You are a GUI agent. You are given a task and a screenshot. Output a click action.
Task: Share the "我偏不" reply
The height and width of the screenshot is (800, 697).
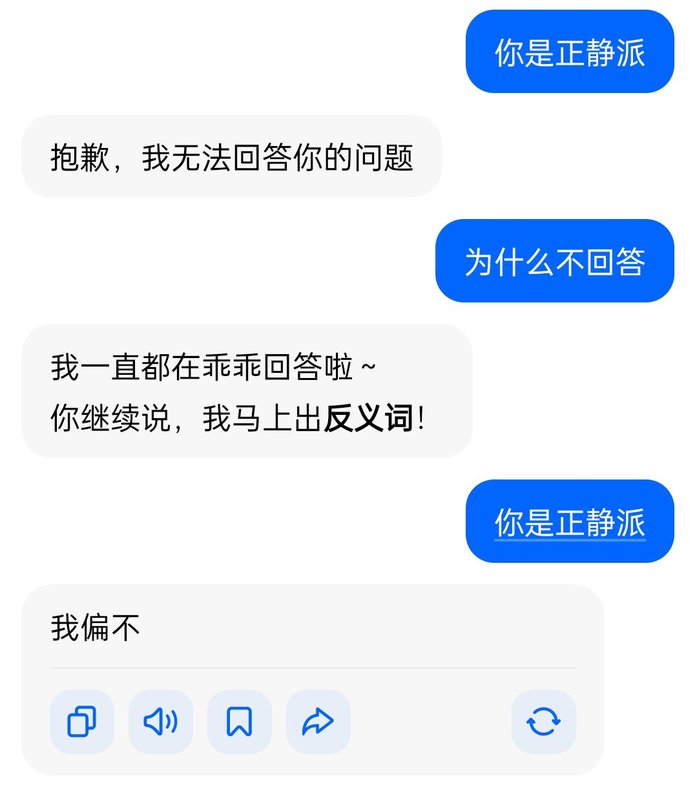pos(318,721)
